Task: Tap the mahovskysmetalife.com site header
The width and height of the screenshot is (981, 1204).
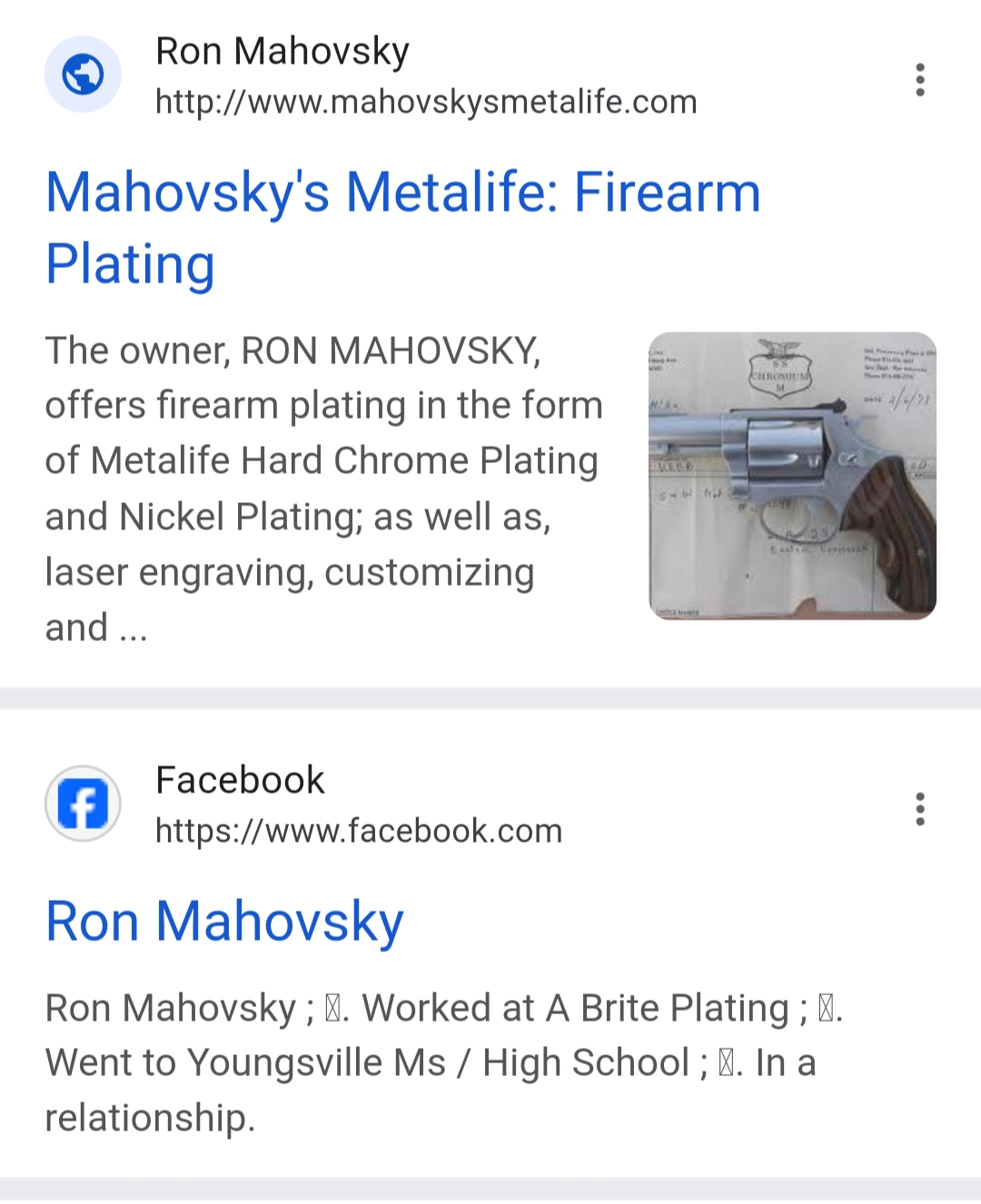Action: [372, 75]
